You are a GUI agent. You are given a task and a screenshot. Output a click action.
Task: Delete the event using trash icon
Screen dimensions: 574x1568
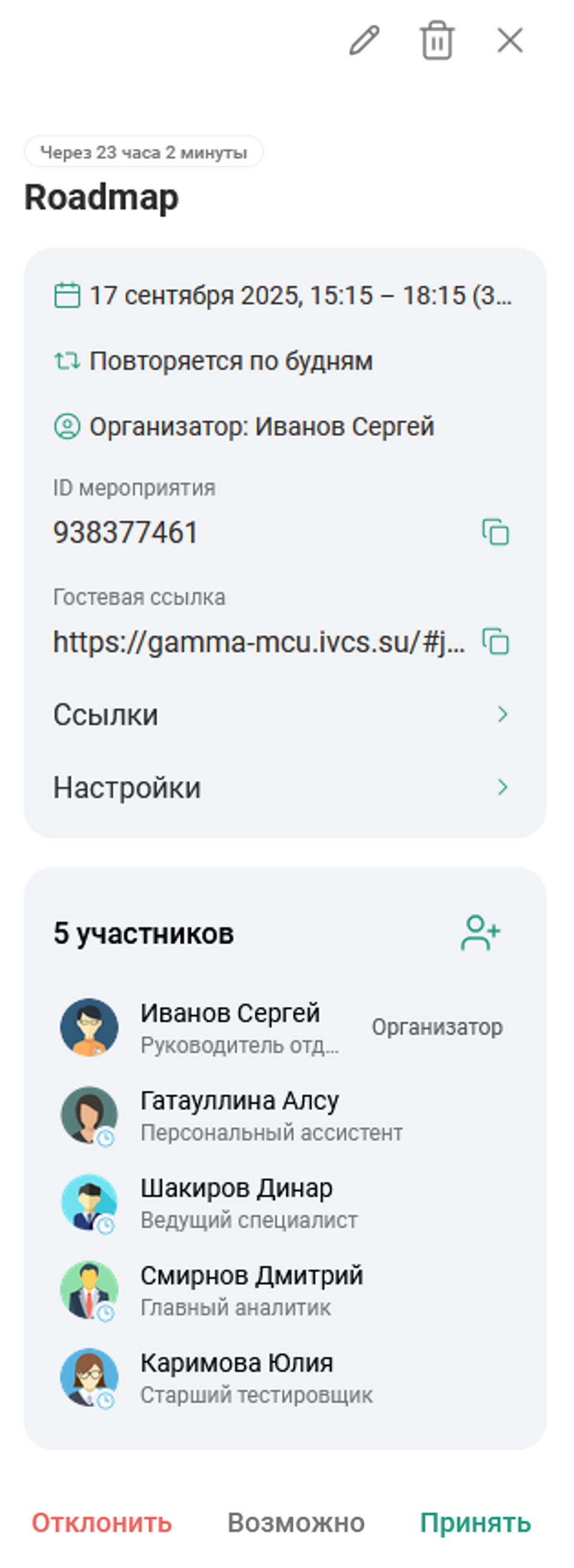point(436,41)
